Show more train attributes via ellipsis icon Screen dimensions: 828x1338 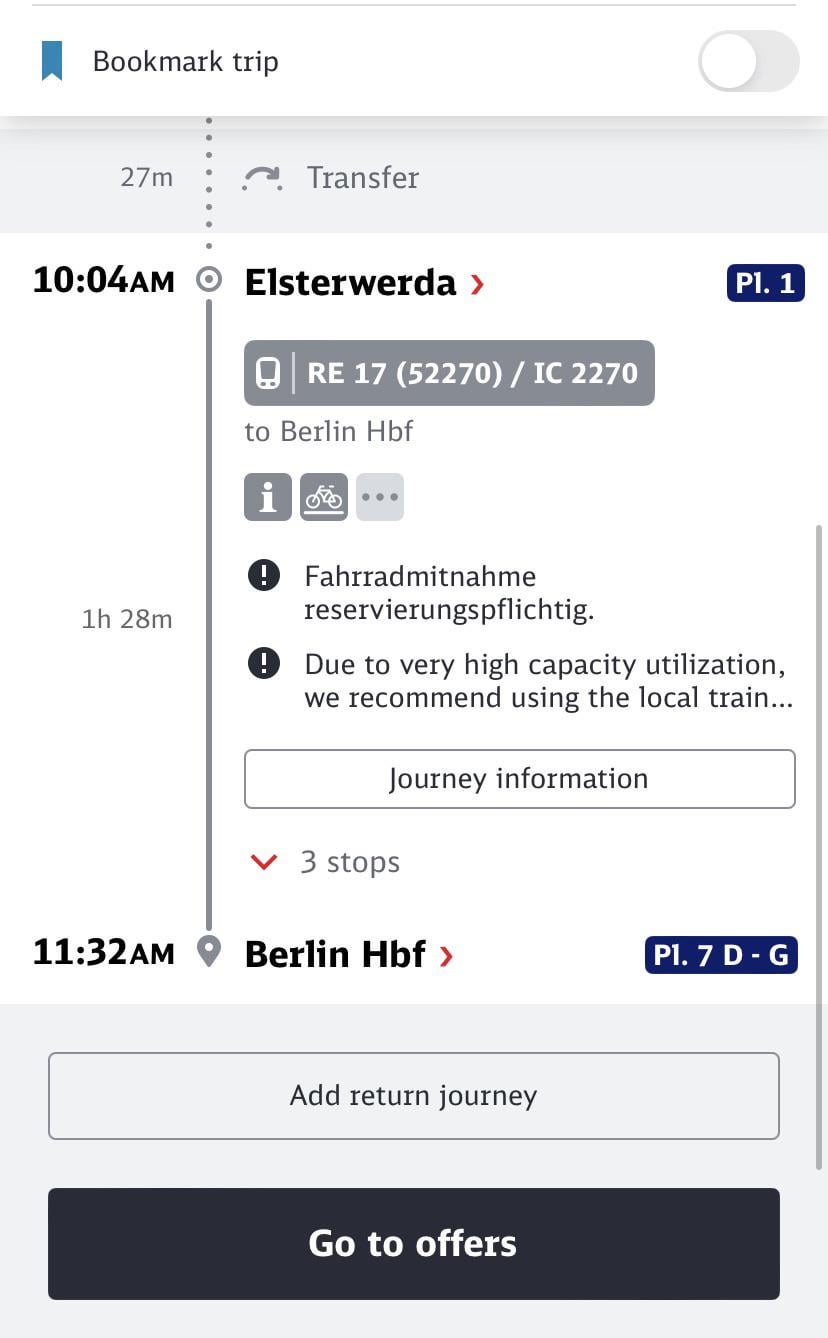point(380,497)
